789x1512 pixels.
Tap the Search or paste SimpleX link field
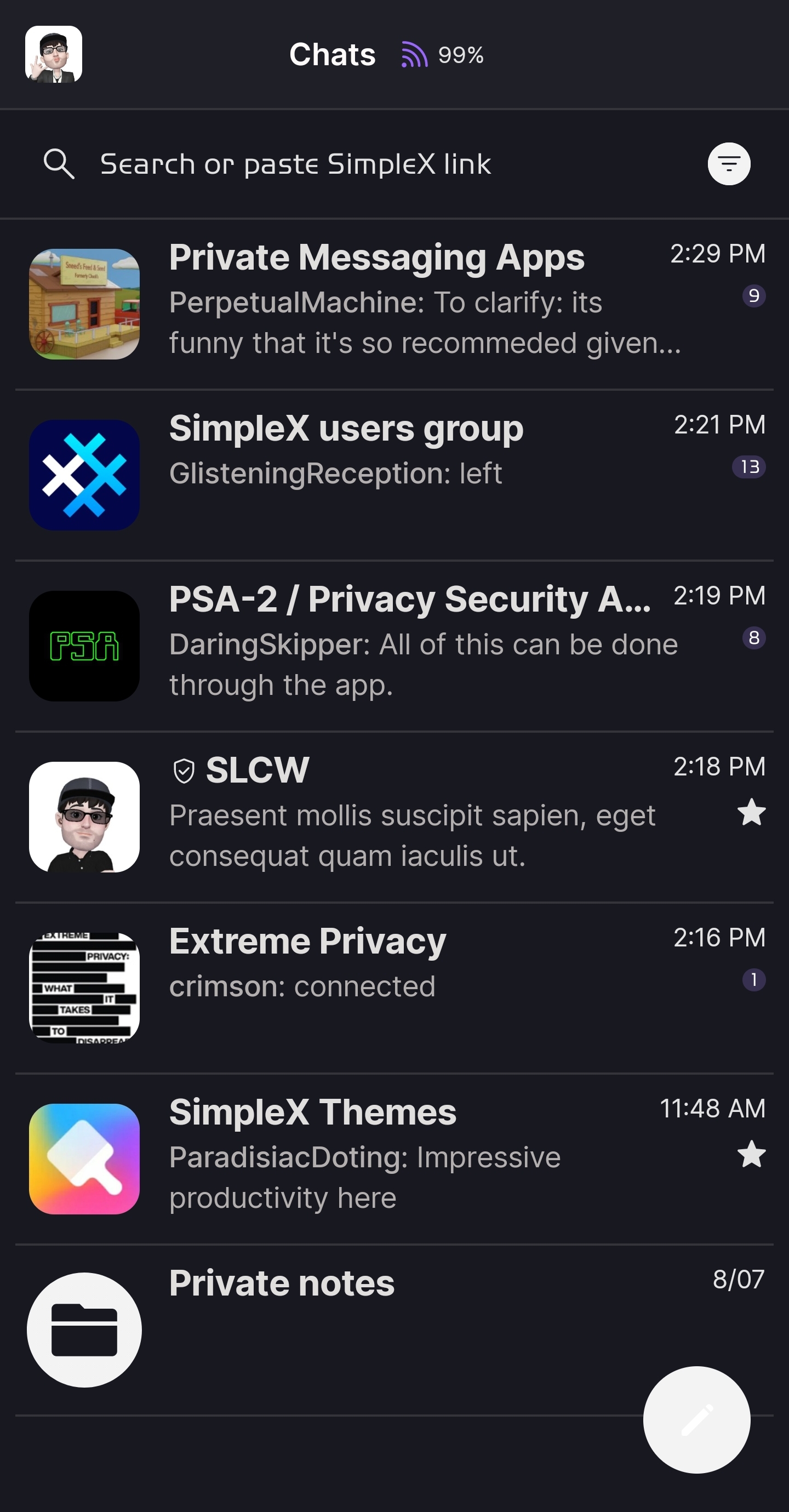point(352,164)
